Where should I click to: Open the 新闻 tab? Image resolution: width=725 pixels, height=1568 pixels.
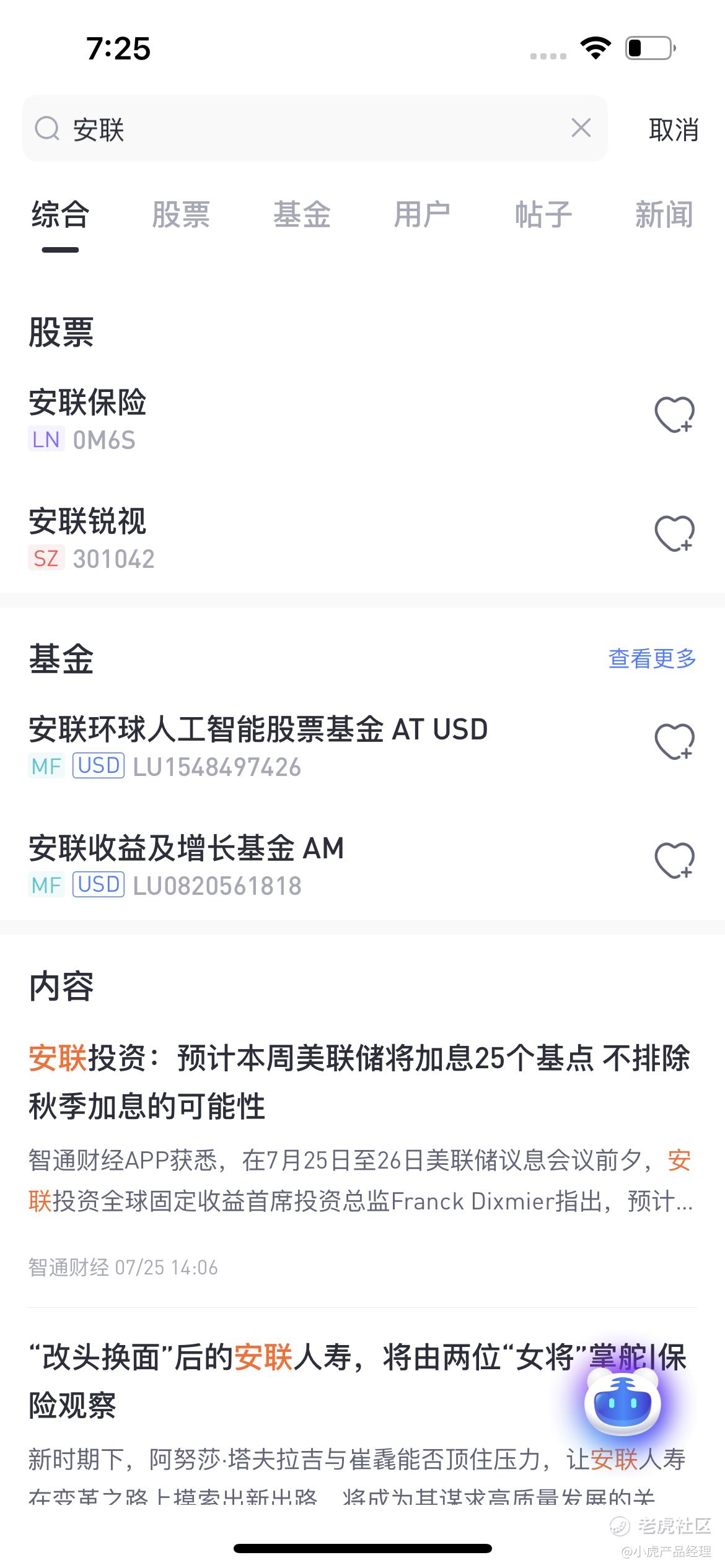[664, 215]
